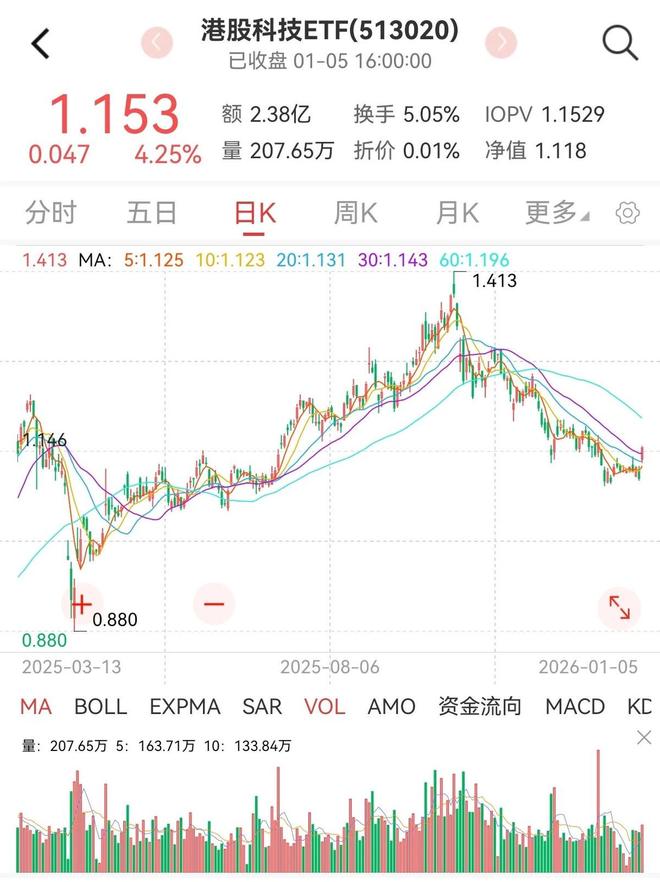Select the 日K chart tab
The width and height of the screenshot is (660, 882).
pos(254,212)
